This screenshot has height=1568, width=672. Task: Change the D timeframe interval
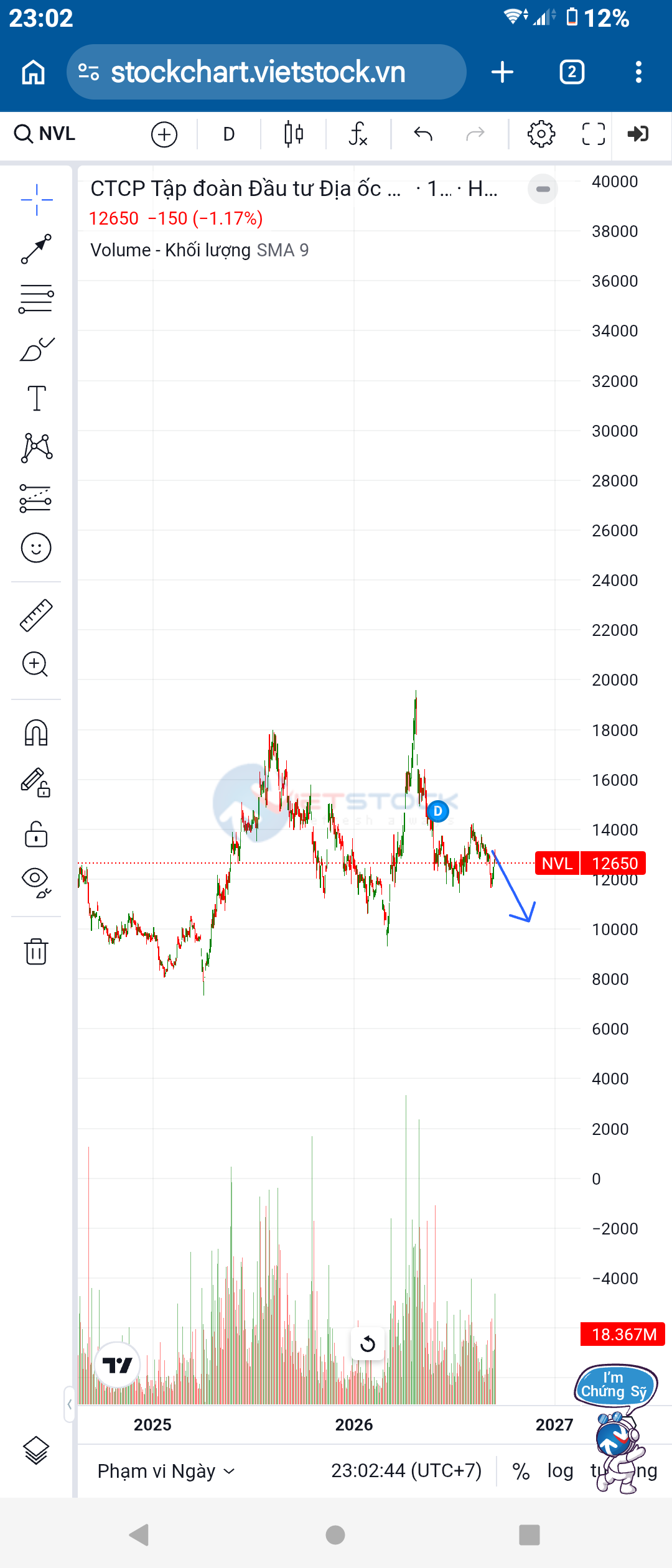pos(229,134)
